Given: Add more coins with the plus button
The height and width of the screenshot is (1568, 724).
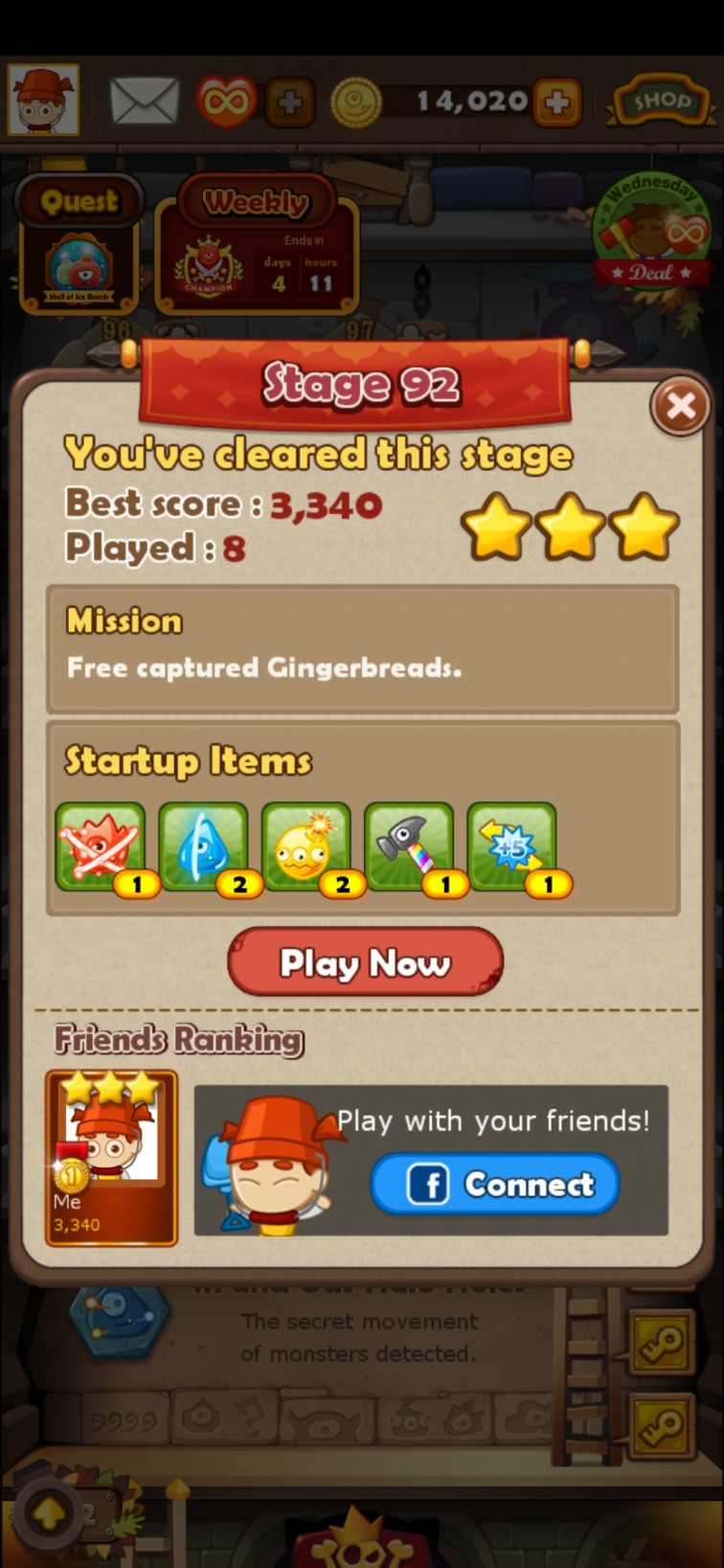Looking at the screenshot, I should pyautogui.click(x=557, y=101).
